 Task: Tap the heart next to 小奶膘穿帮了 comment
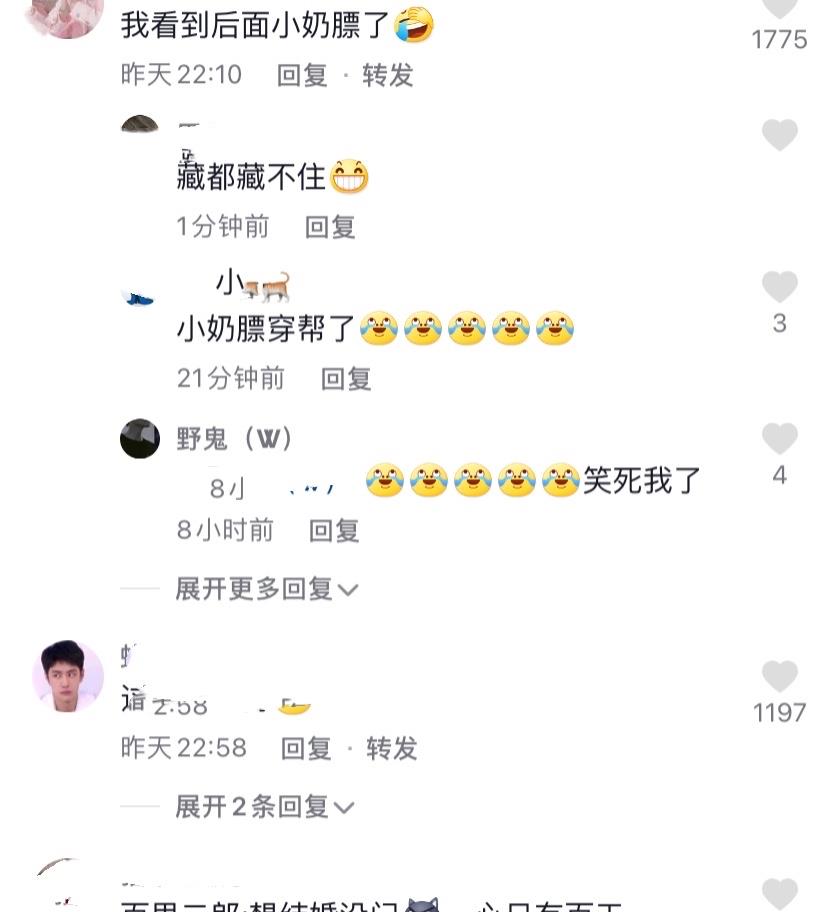[778, 285]
